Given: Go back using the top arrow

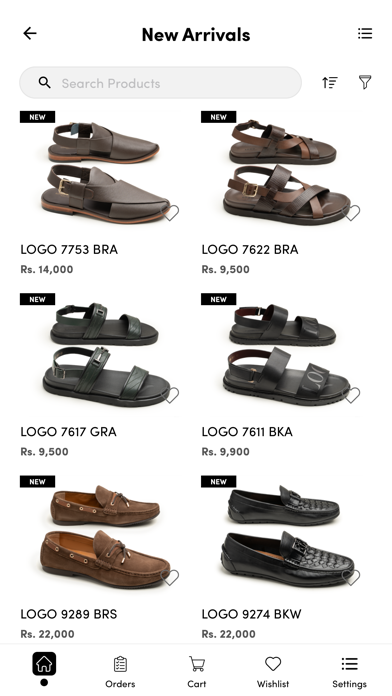Looking at the screenshot, I should coord(30,33).
